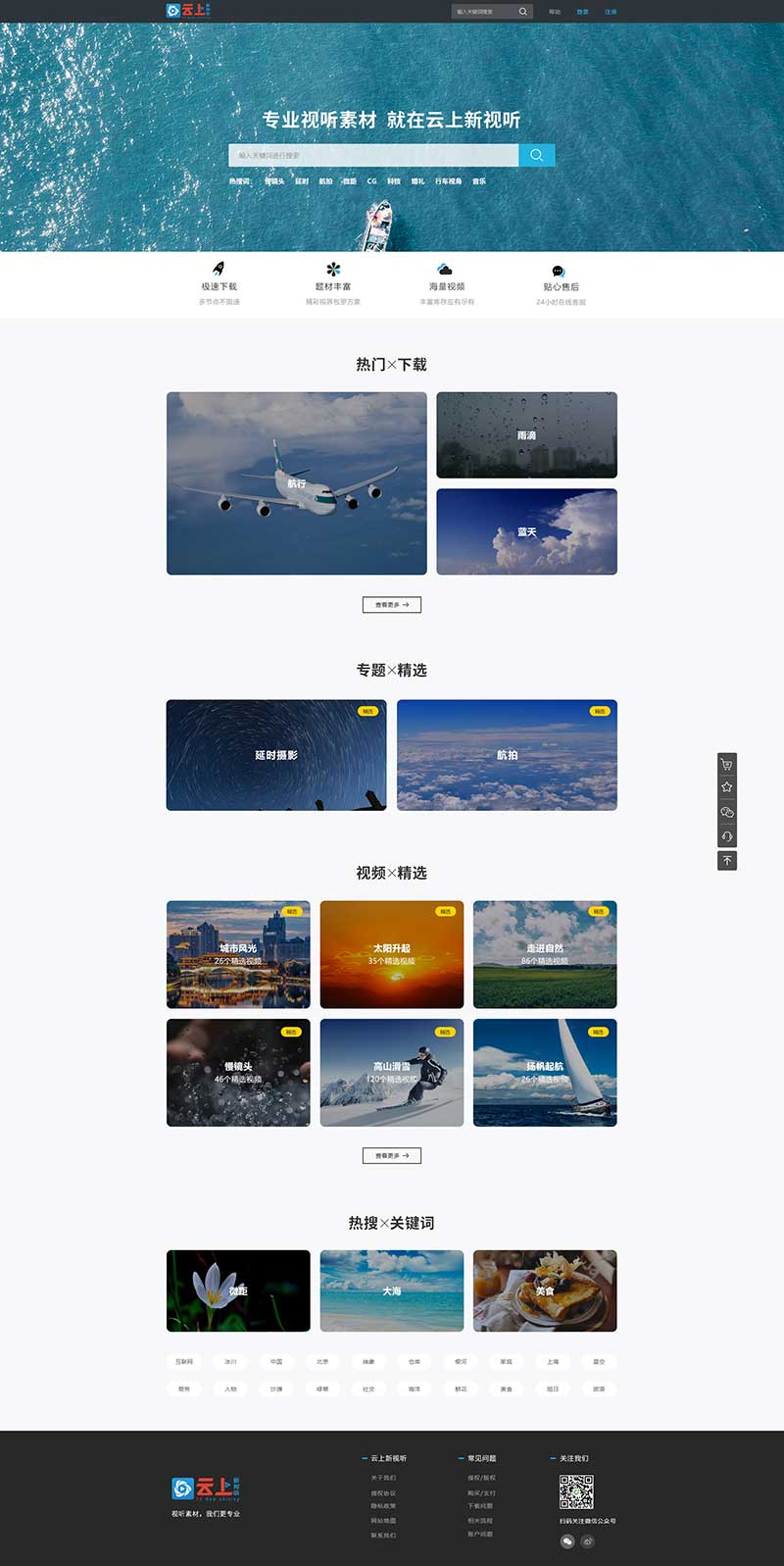Tap the back-to-top arrow button
784x1566 pixels.
[726, 860]
